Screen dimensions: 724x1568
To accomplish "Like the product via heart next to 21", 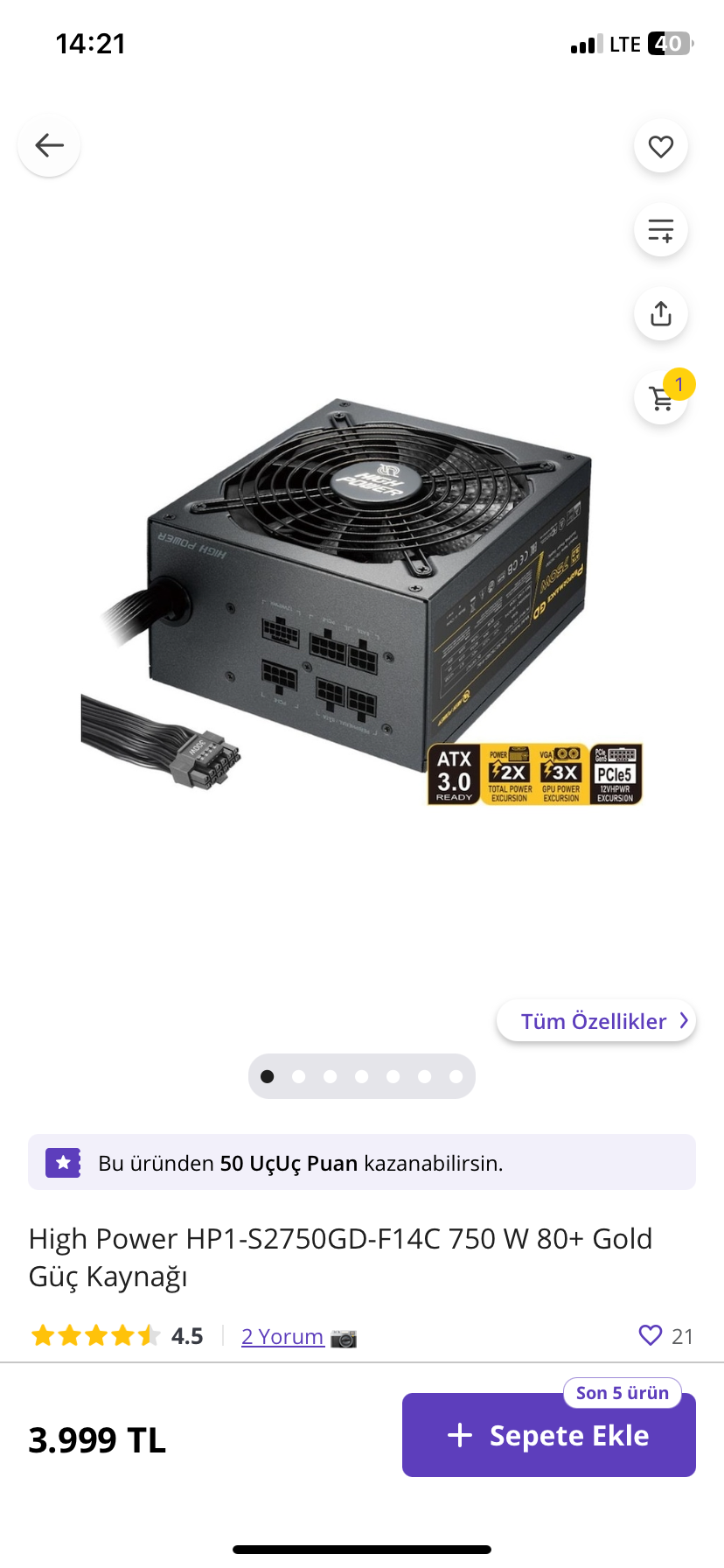I will 650,1334.
